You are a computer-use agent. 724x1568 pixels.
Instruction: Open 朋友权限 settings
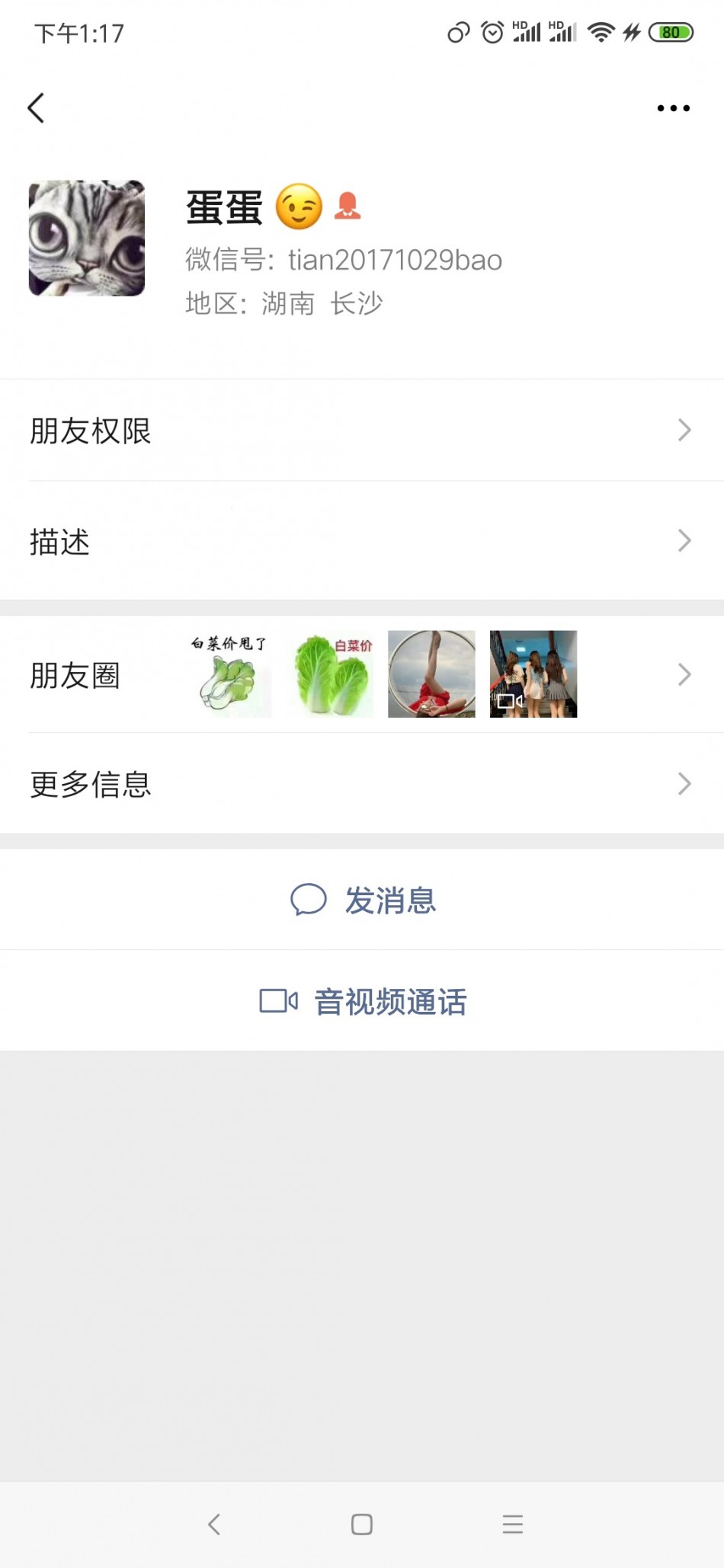tap(361, 430)
